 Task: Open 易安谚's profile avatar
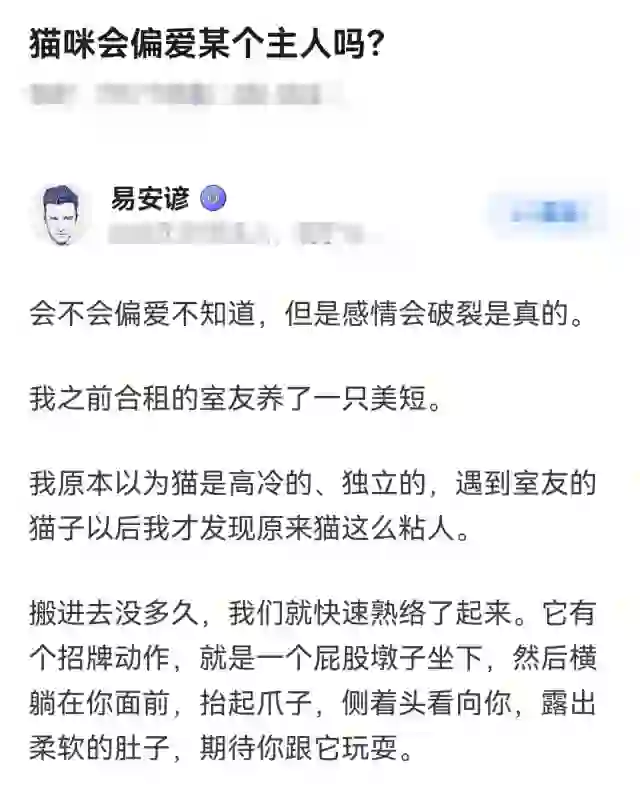(x=64, y=214)
